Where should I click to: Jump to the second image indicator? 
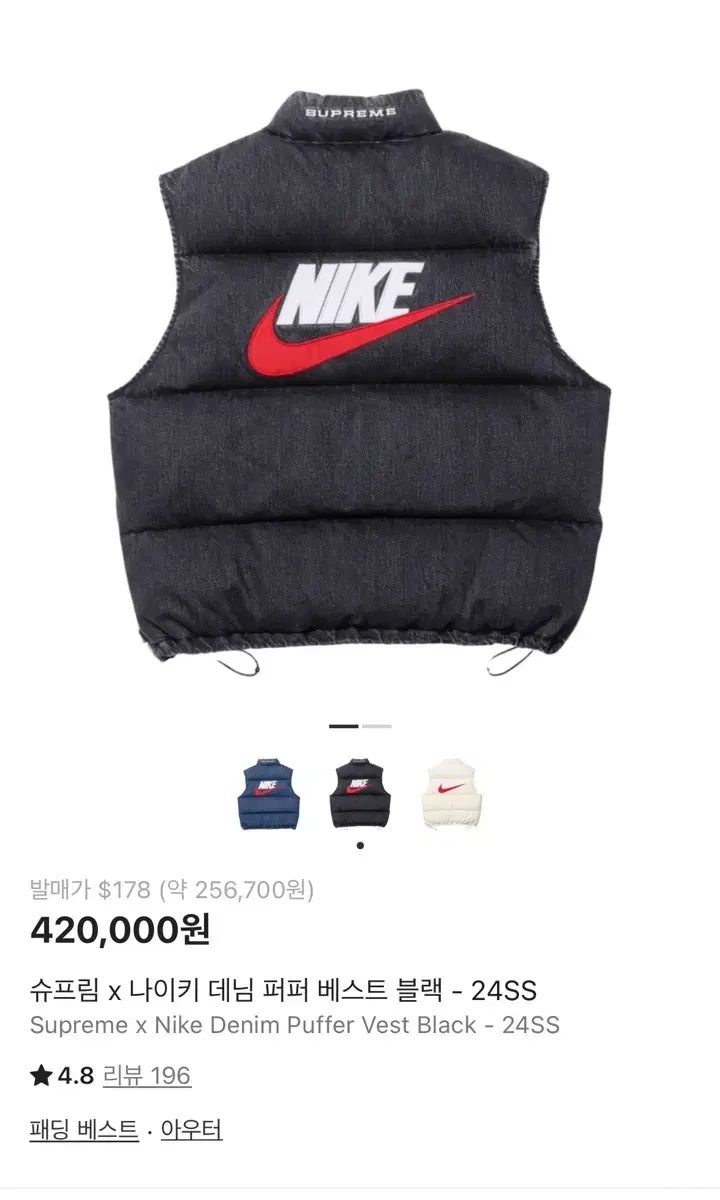click(377, 725)
